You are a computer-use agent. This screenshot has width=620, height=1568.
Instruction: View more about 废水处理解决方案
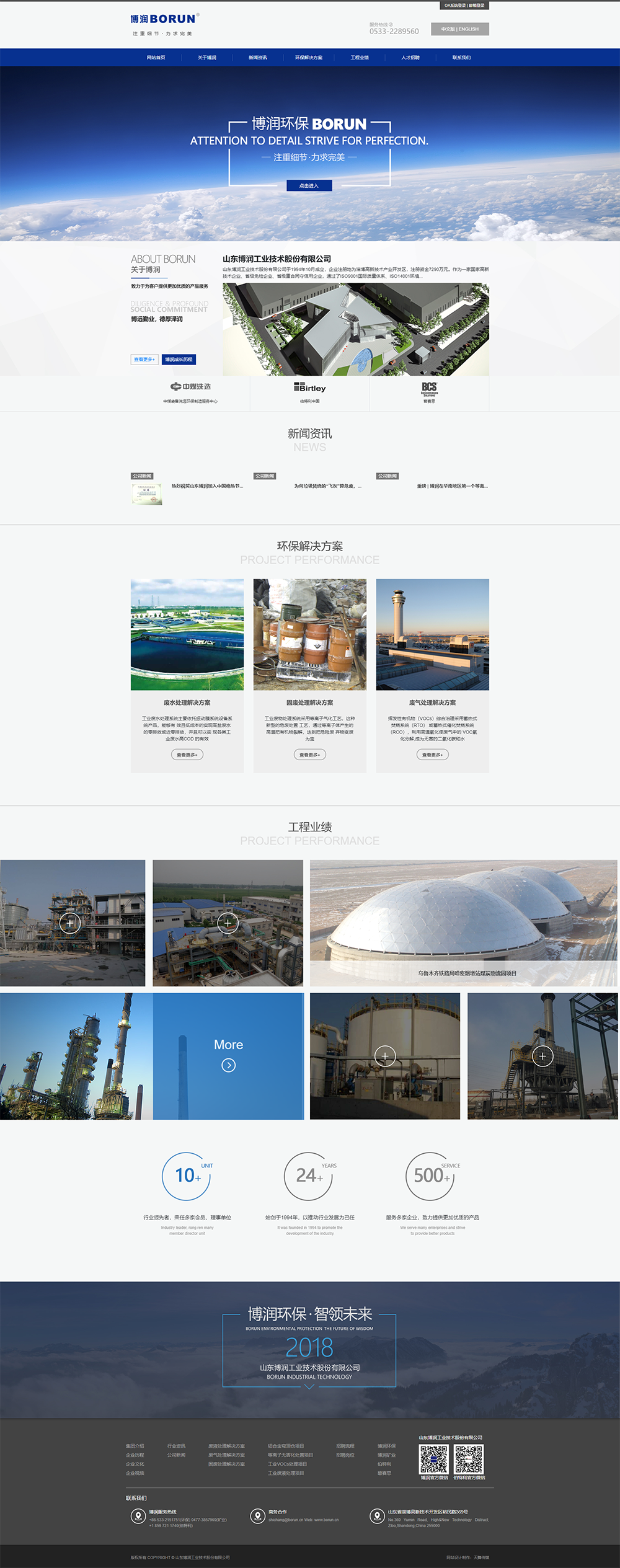(x=187, y=755)
